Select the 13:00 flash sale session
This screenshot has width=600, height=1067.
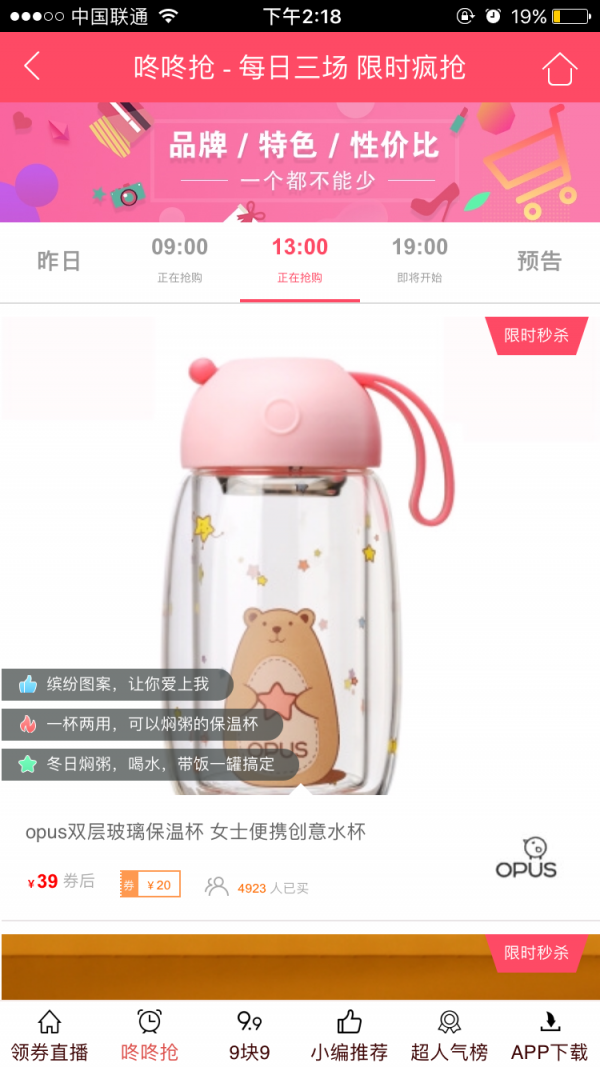[300, 260]
